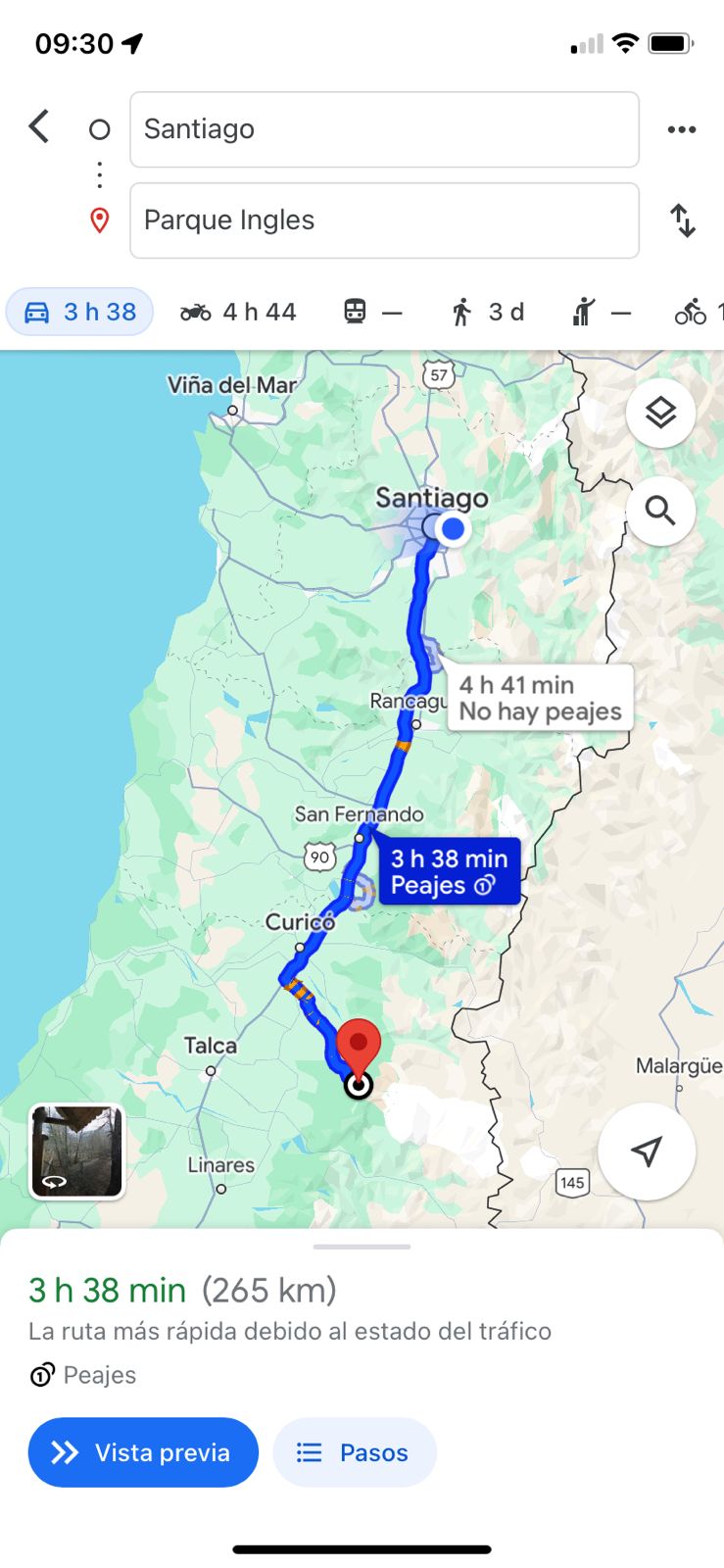Open the three-dot options menu
This screenshot has width=724, height=1568.
click(681, 129)
